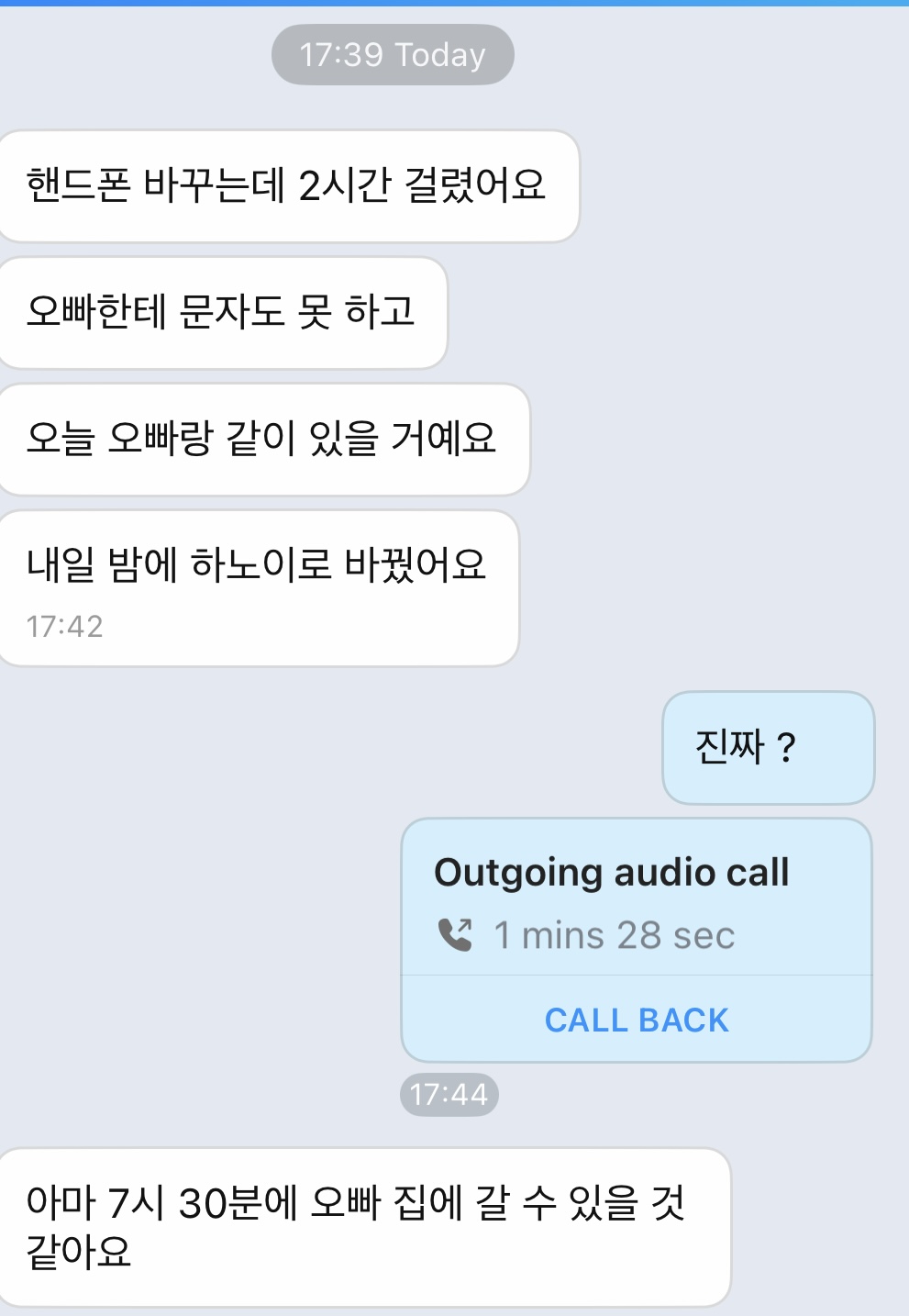Tap CALL BACK on the outgoing call

click(x=637, y=1020)
